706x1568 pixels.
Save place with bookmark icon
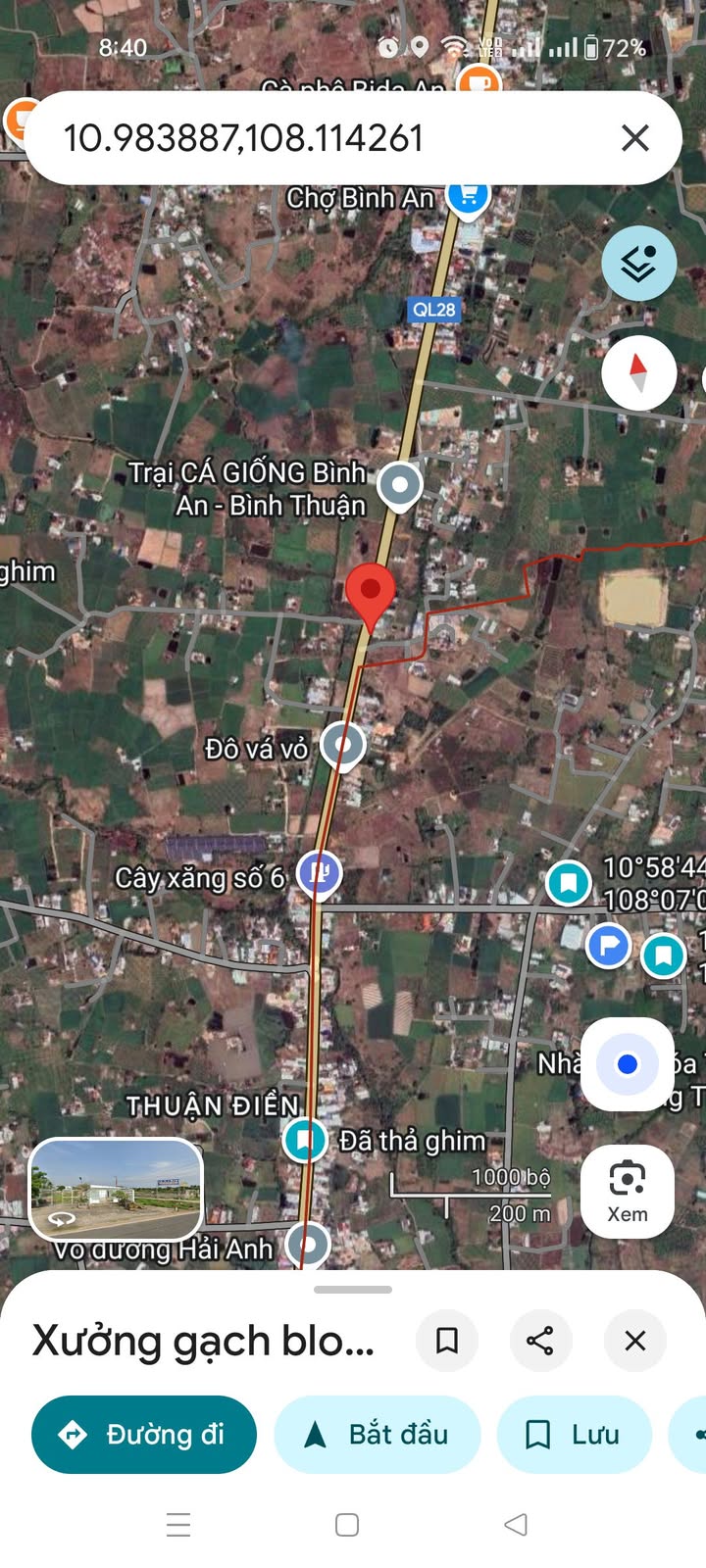click(x=447, y=1340)
